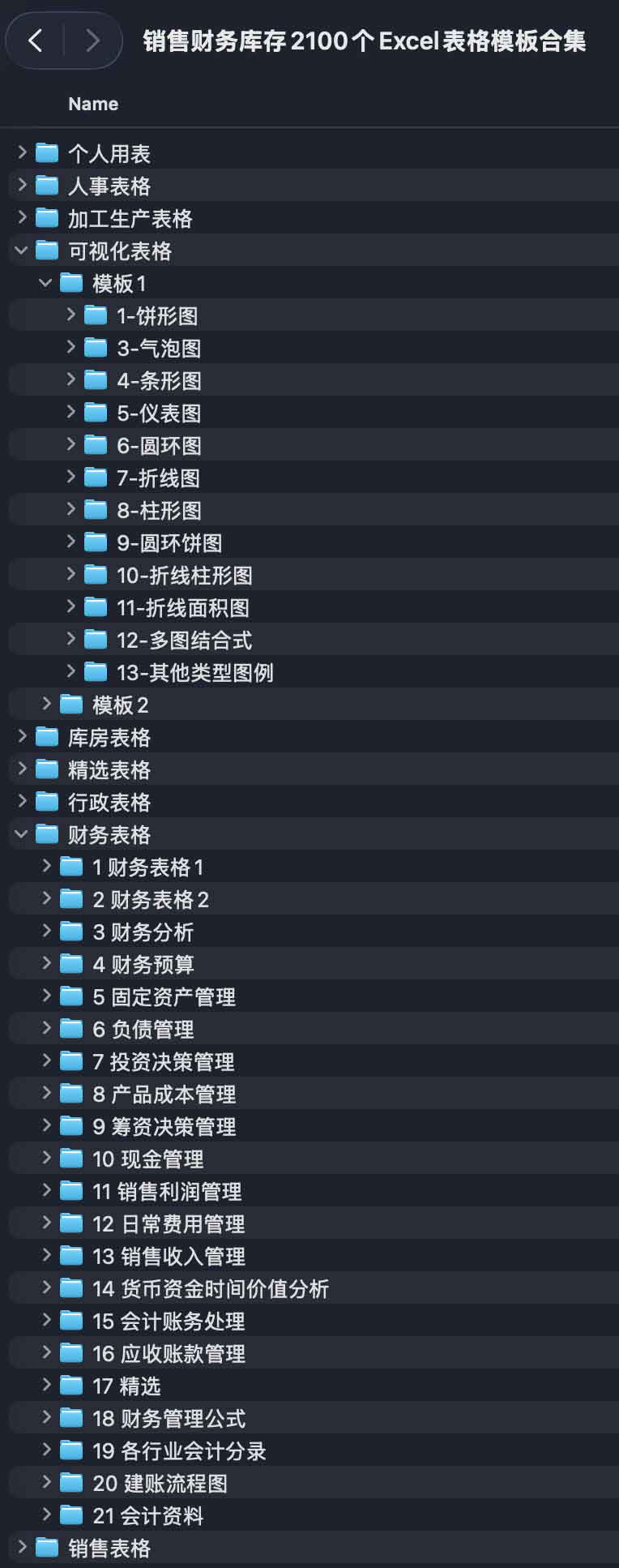Open the 20 建账流程图 folder

click(160, 1483)
